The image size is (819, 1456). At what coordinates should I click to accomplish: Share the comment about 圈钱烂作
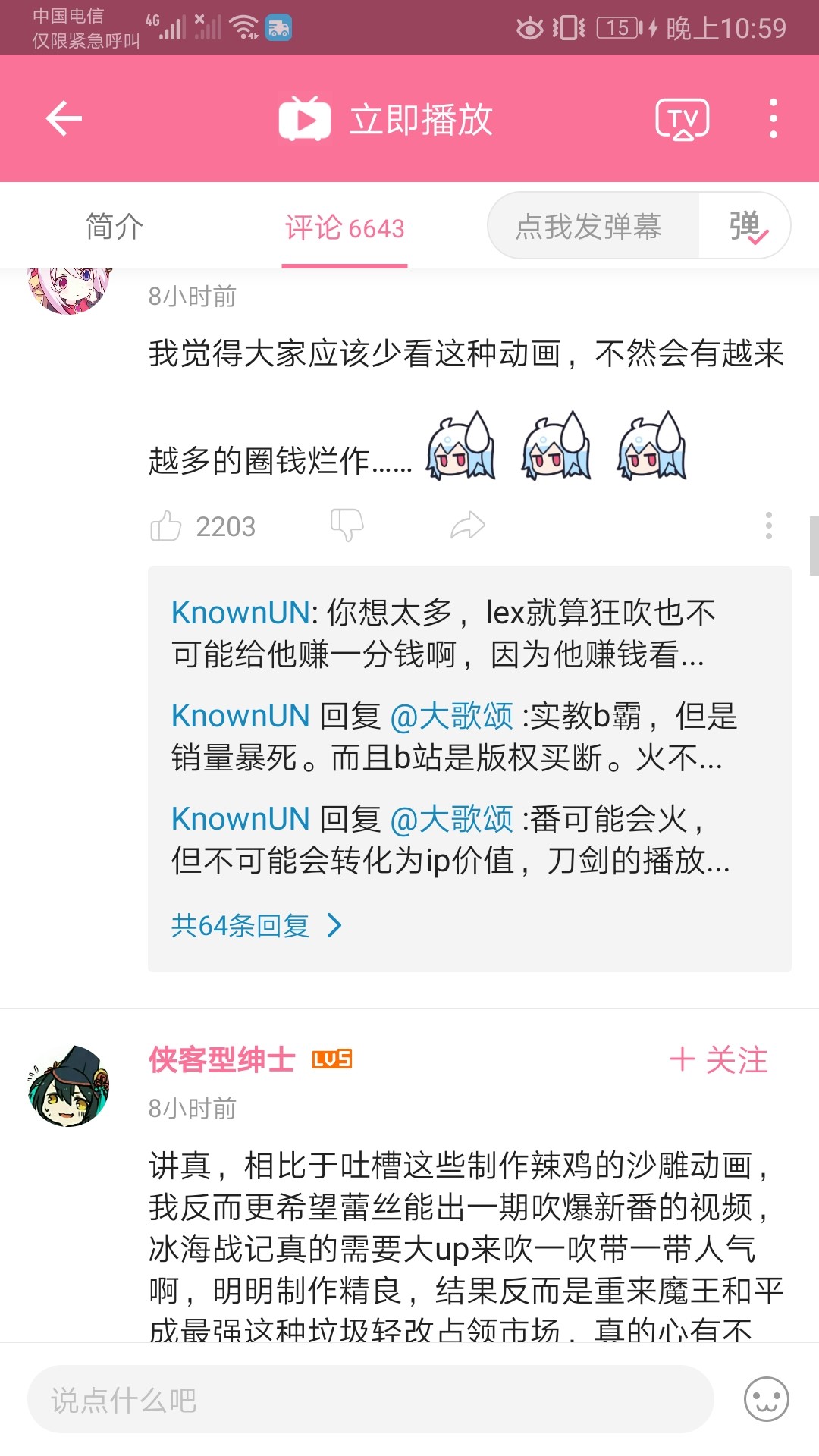(467, 525)
